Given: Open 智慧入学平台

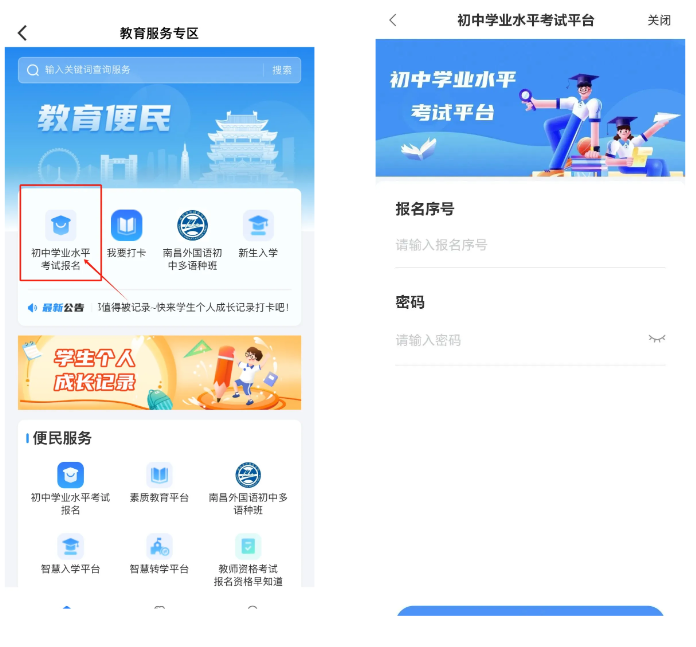Looking at the screenshot, I should tap(70, 553).
